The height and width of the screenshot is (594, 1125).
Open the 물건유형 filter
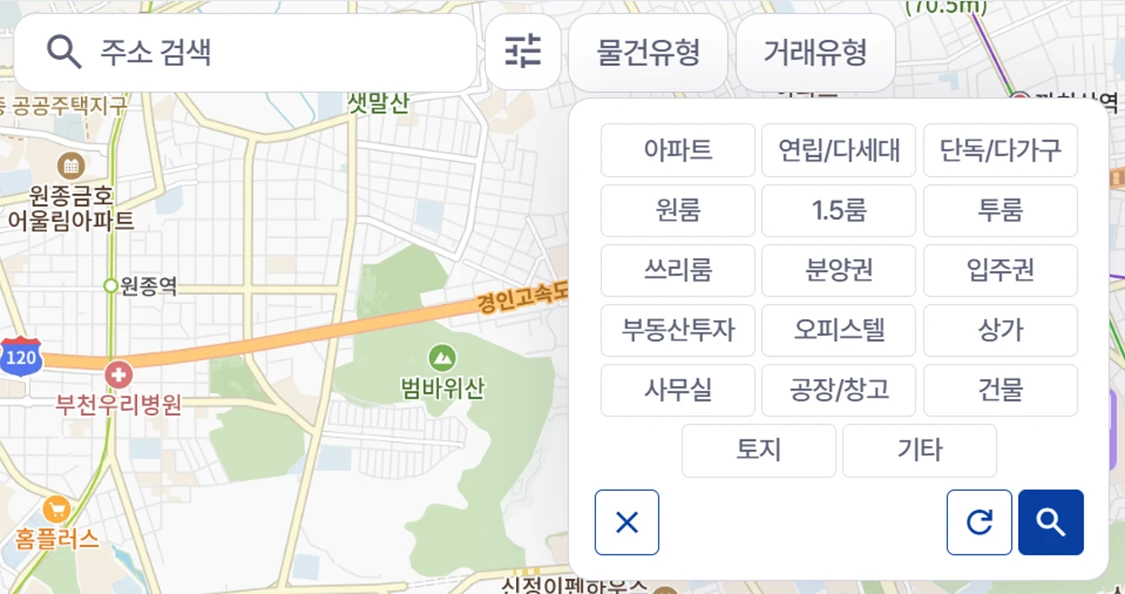(648, 52)
